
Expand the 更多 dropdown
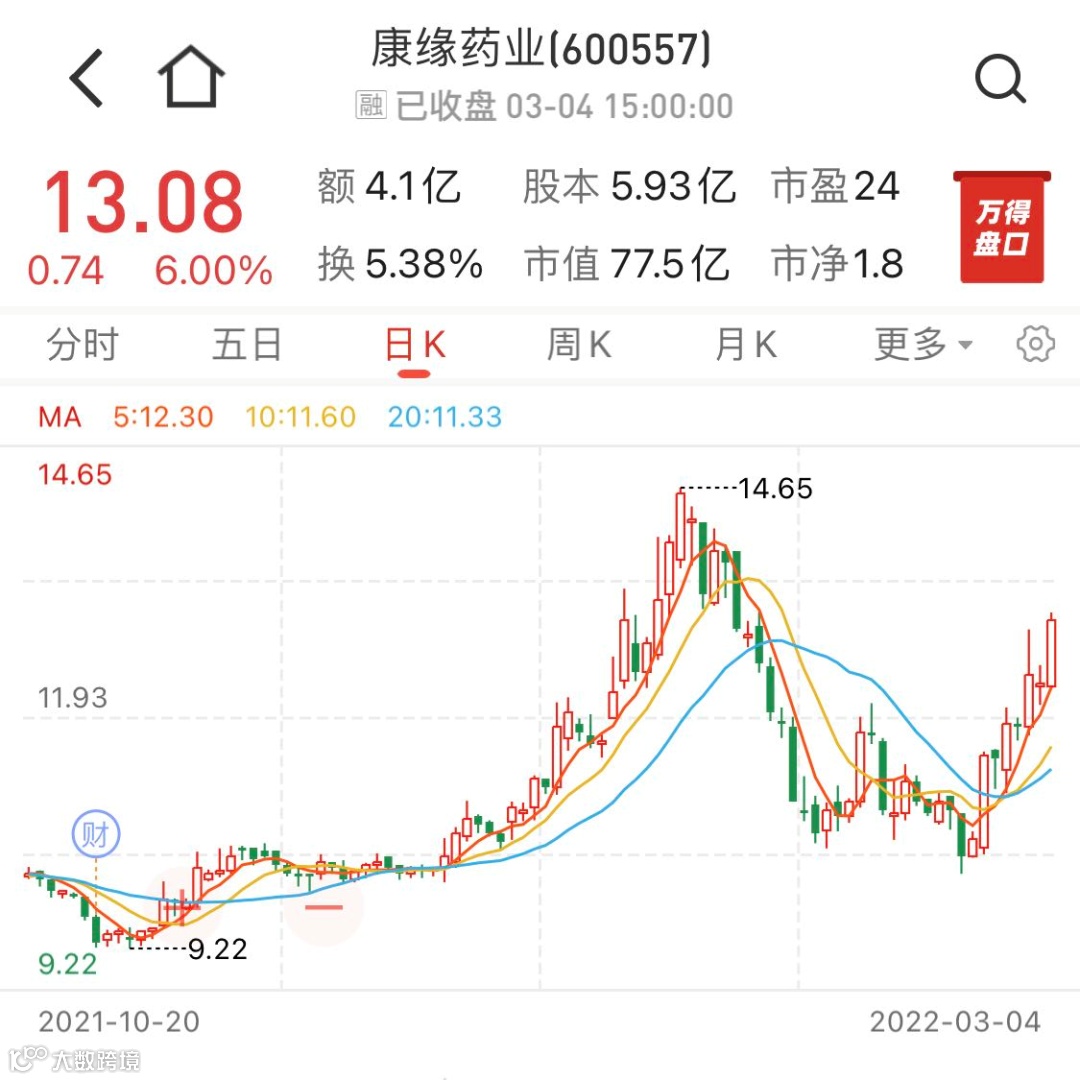click(922, 345)
